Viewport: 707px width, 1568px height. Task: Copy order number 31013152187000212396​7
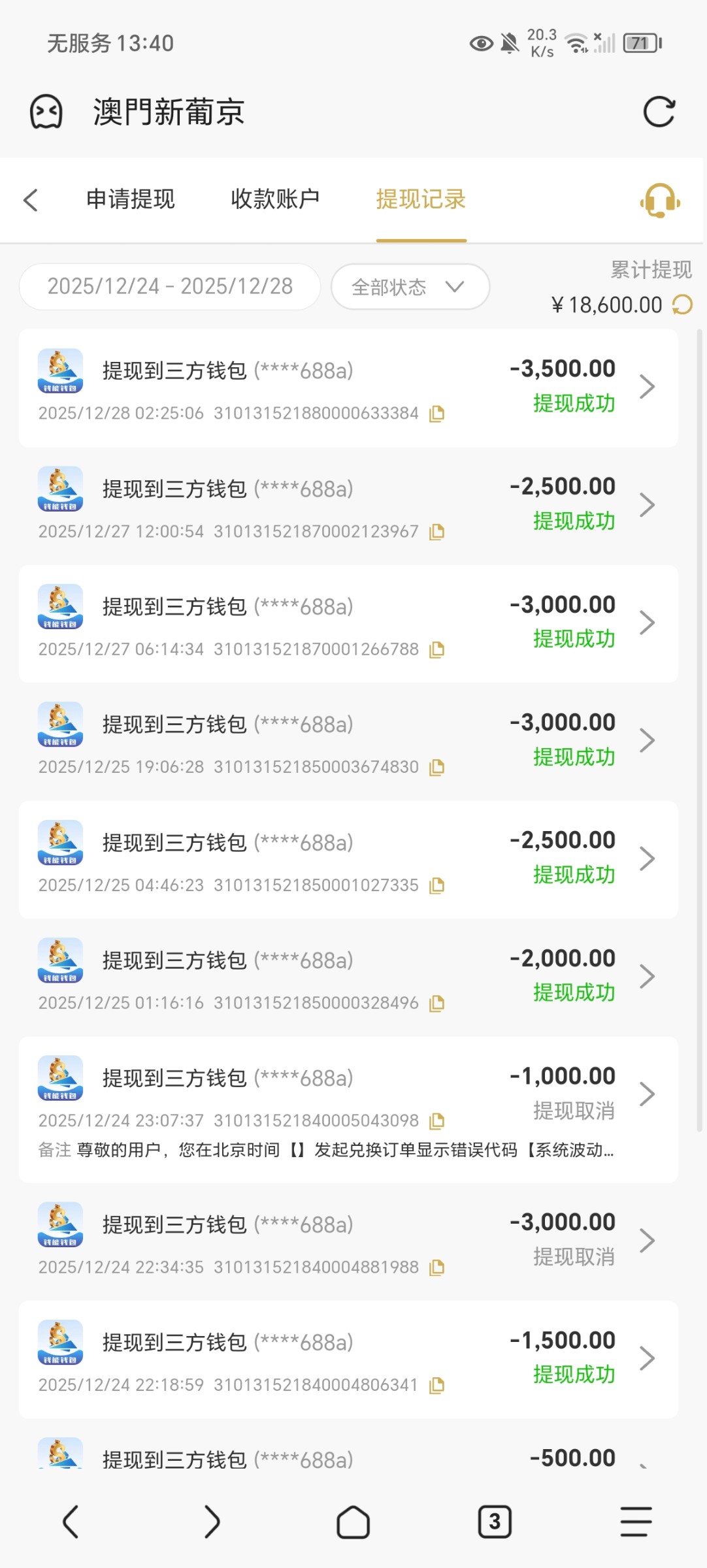[x=436, y=532]
